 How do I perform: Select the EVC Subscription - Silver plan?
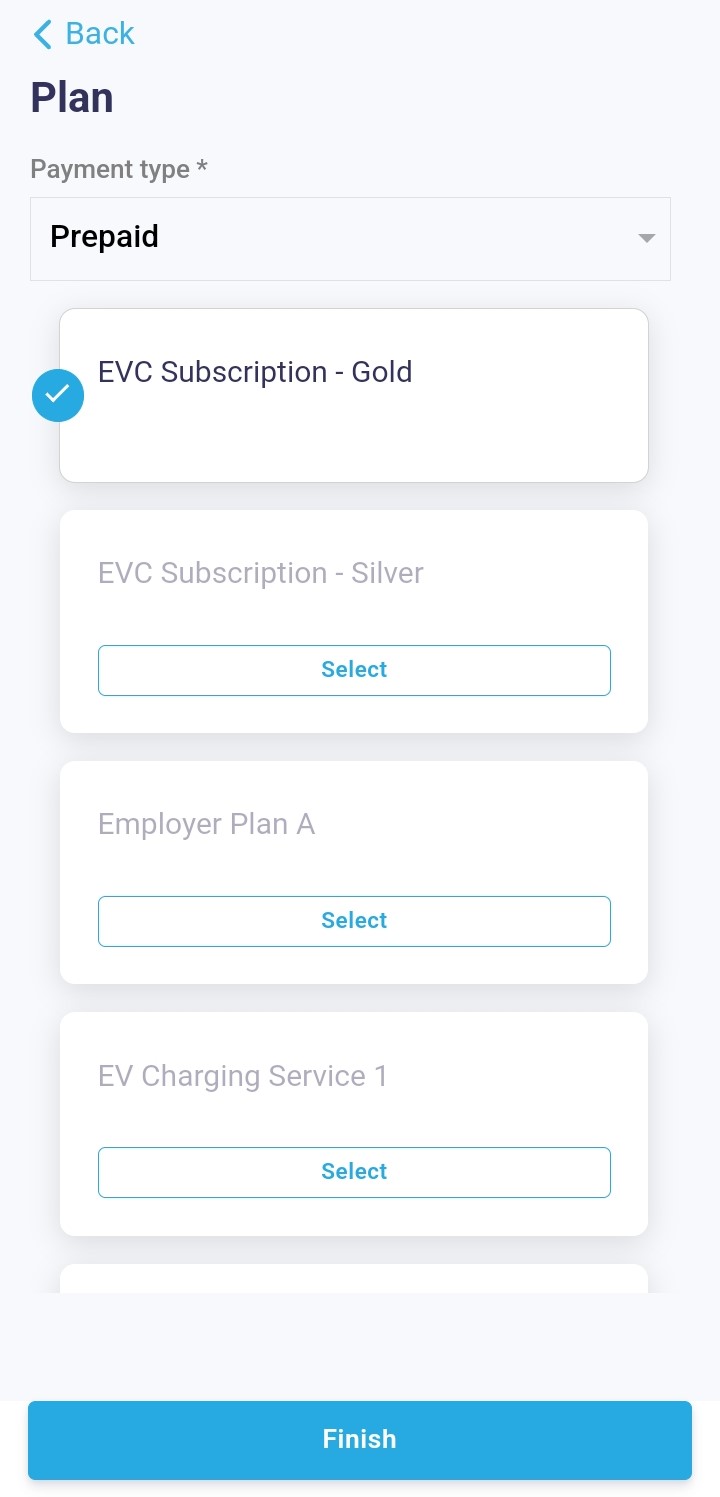click(354, 670)
